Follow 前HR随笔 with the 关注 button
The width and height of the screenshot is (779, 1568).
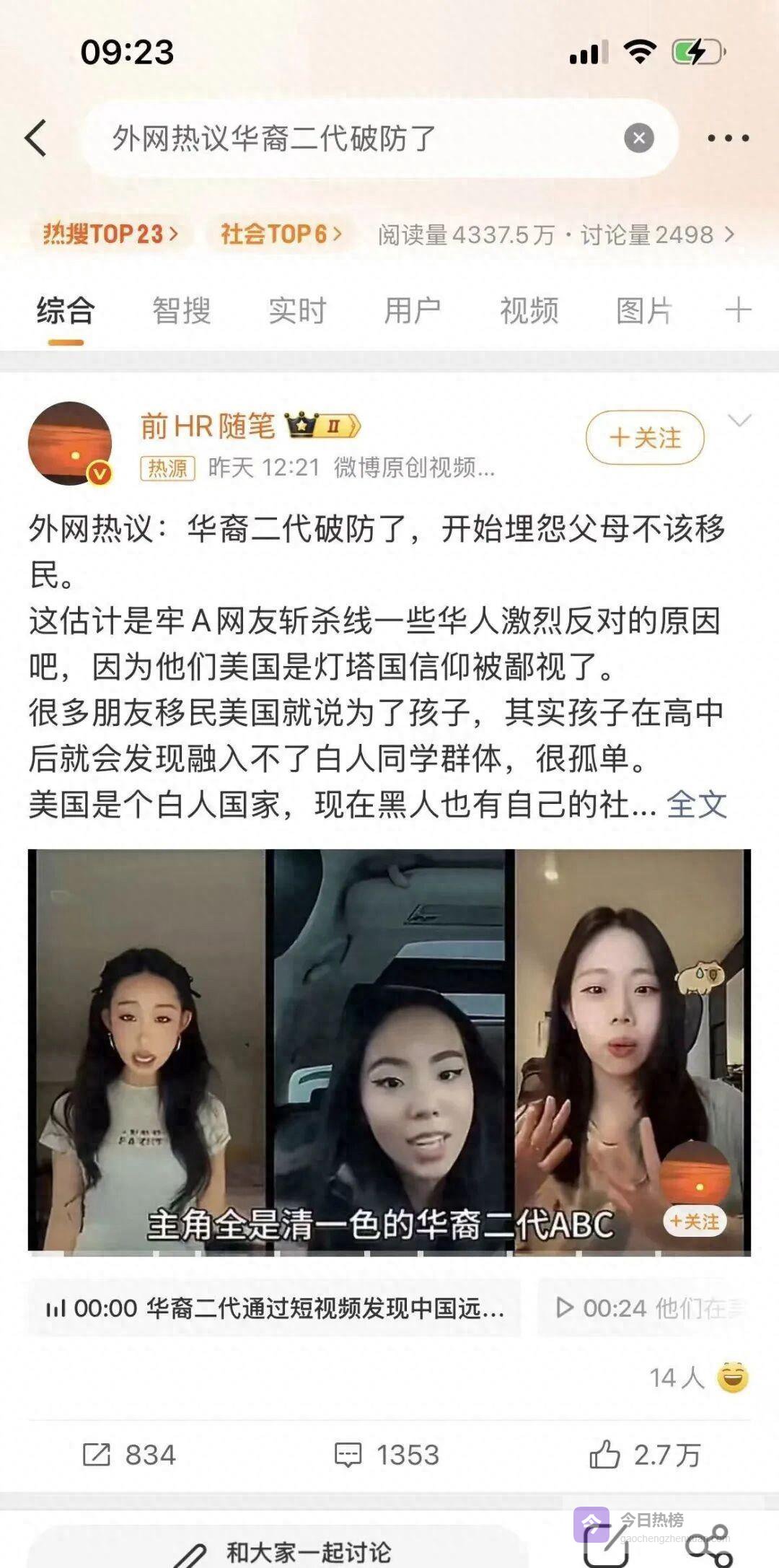[645, 437]
